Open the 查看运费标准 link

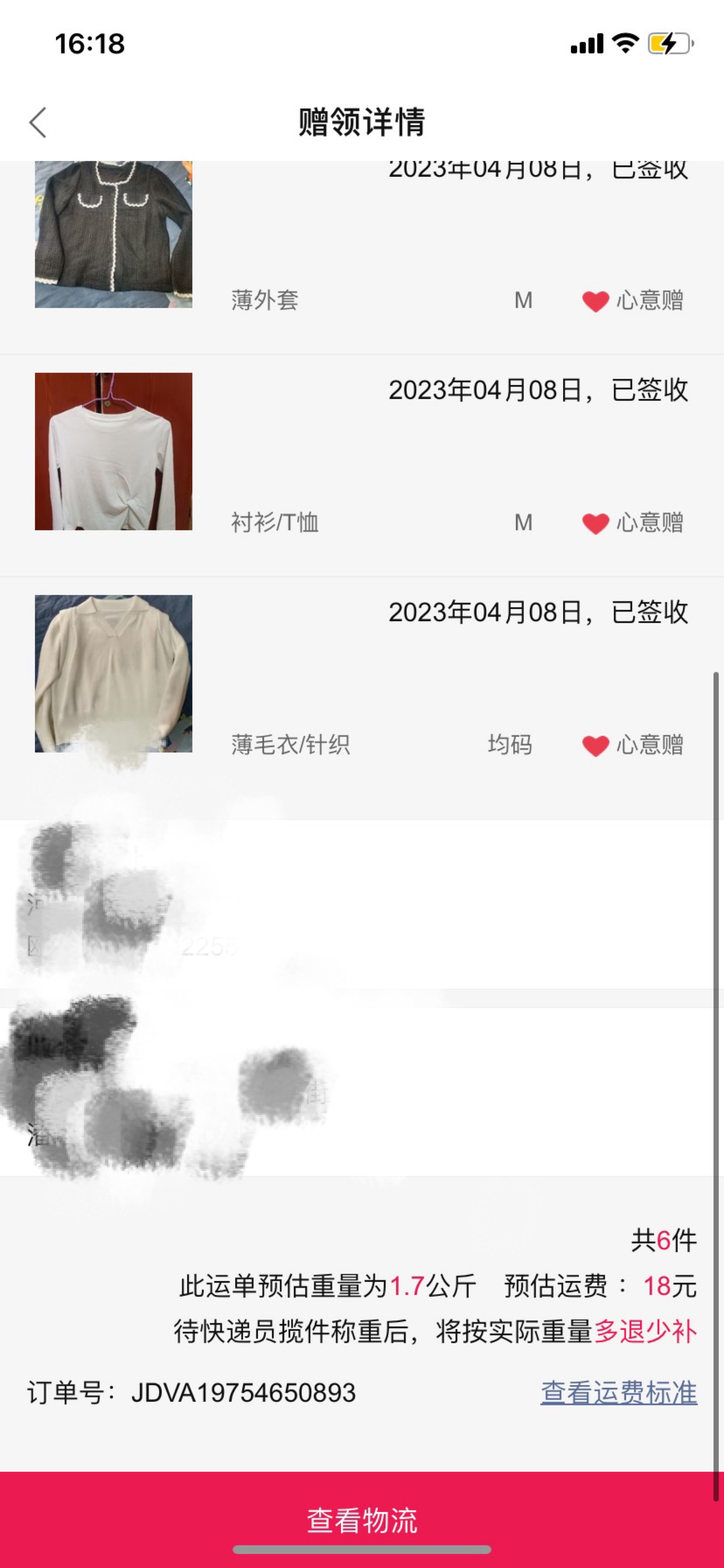coord(619,1393)
